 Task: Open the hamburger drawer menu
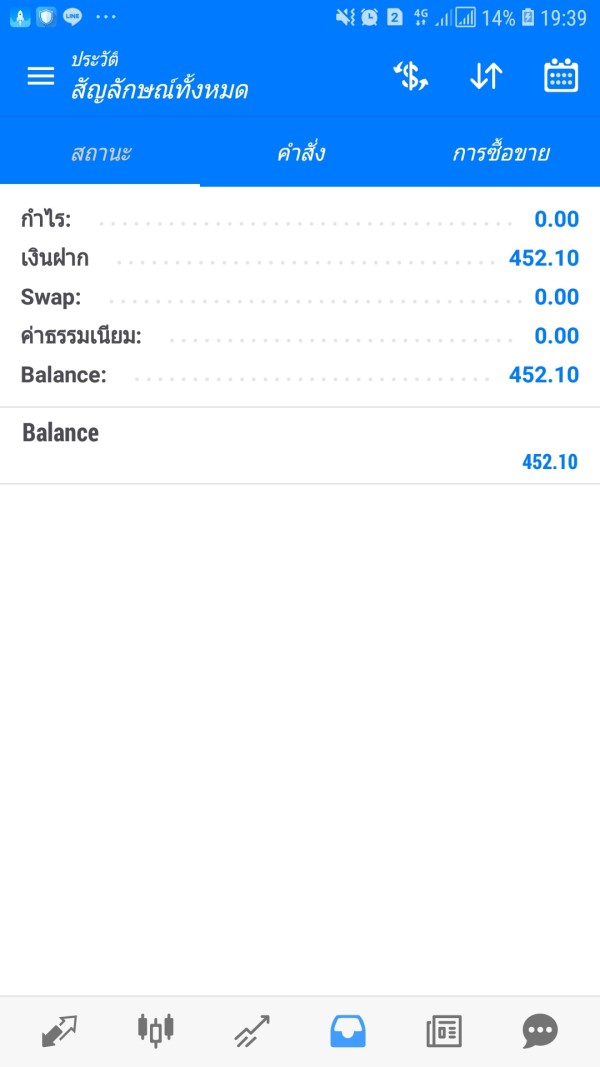tap(40, 77)
